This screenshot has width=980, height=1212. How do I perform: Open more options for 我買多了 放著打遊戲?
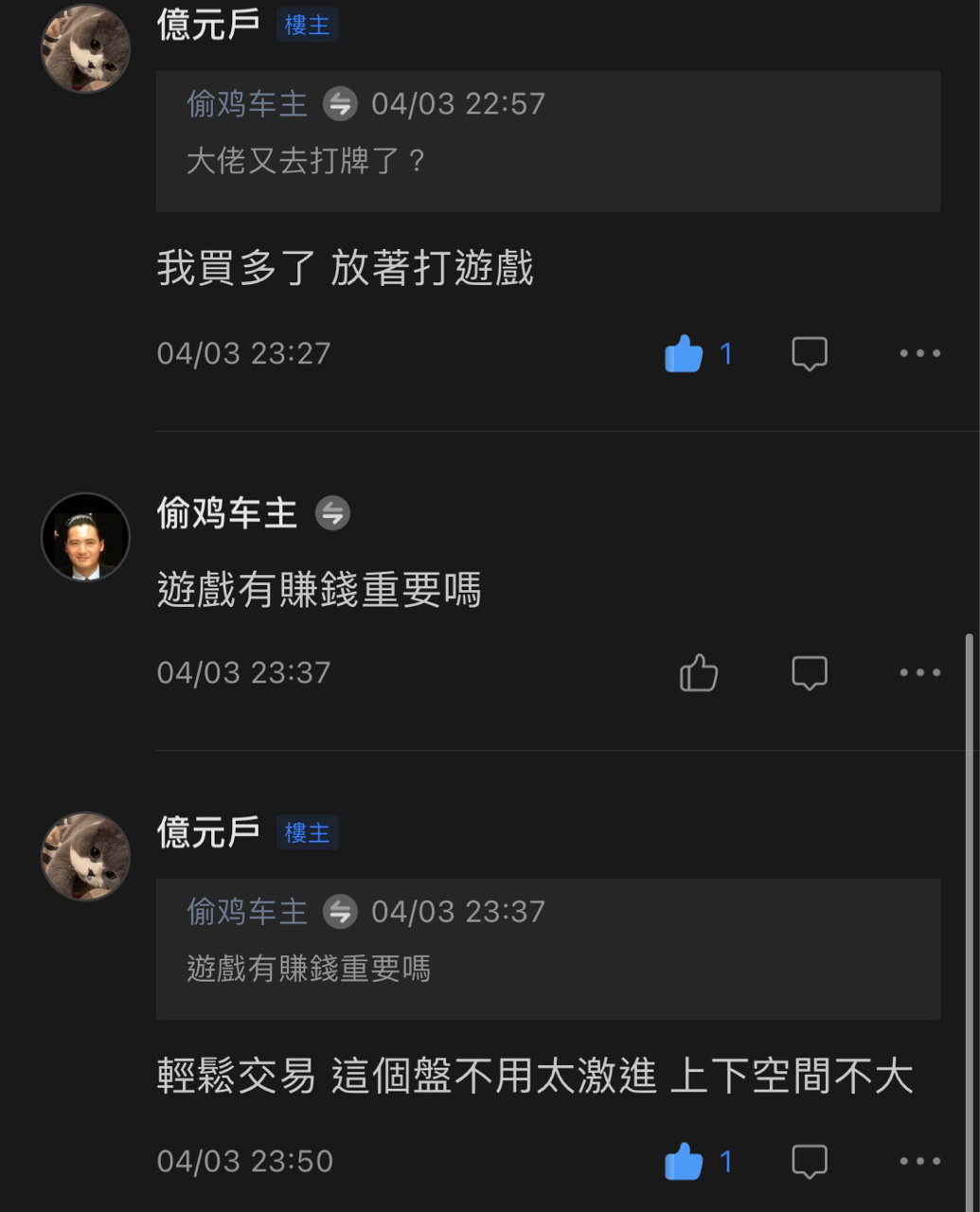[919, 354]
